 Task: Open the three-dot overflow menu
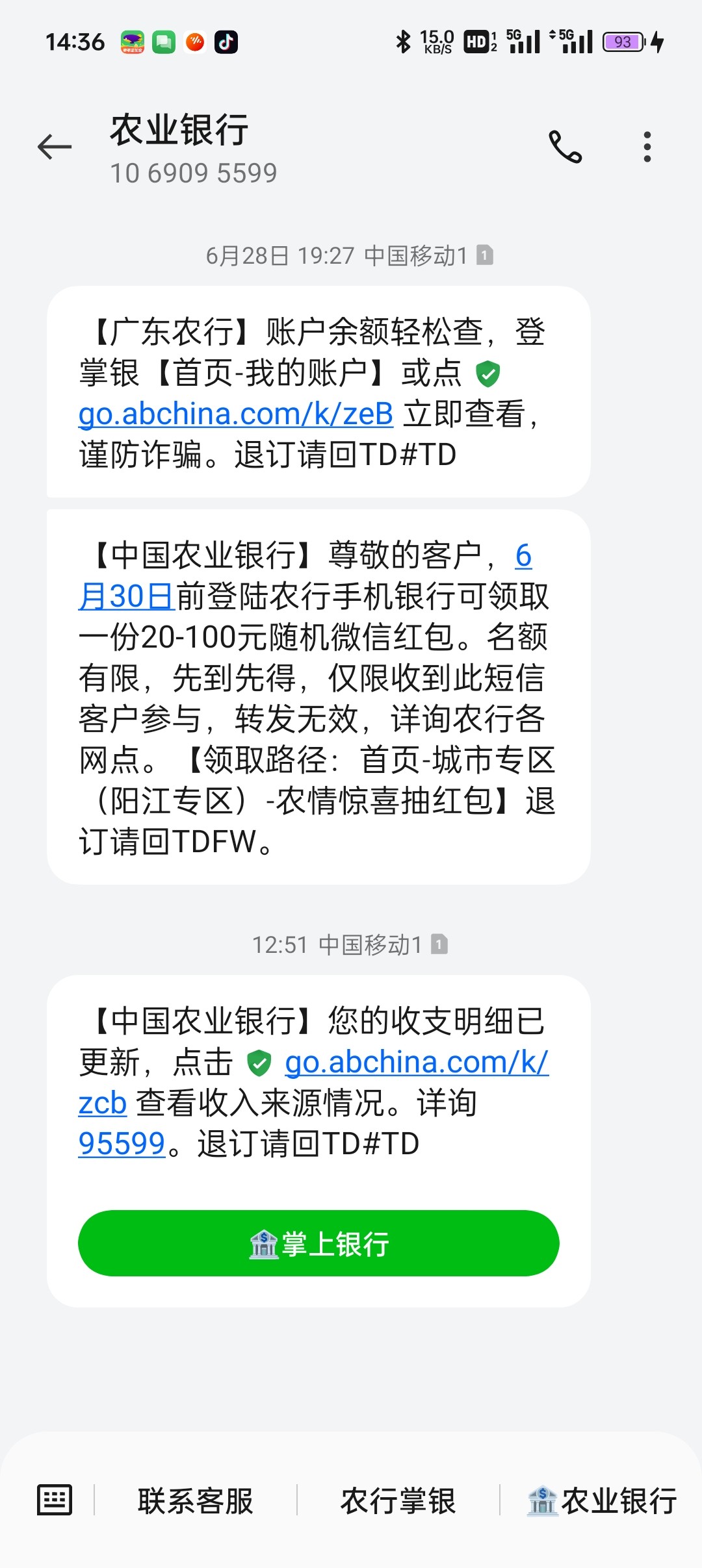(647, 147)
